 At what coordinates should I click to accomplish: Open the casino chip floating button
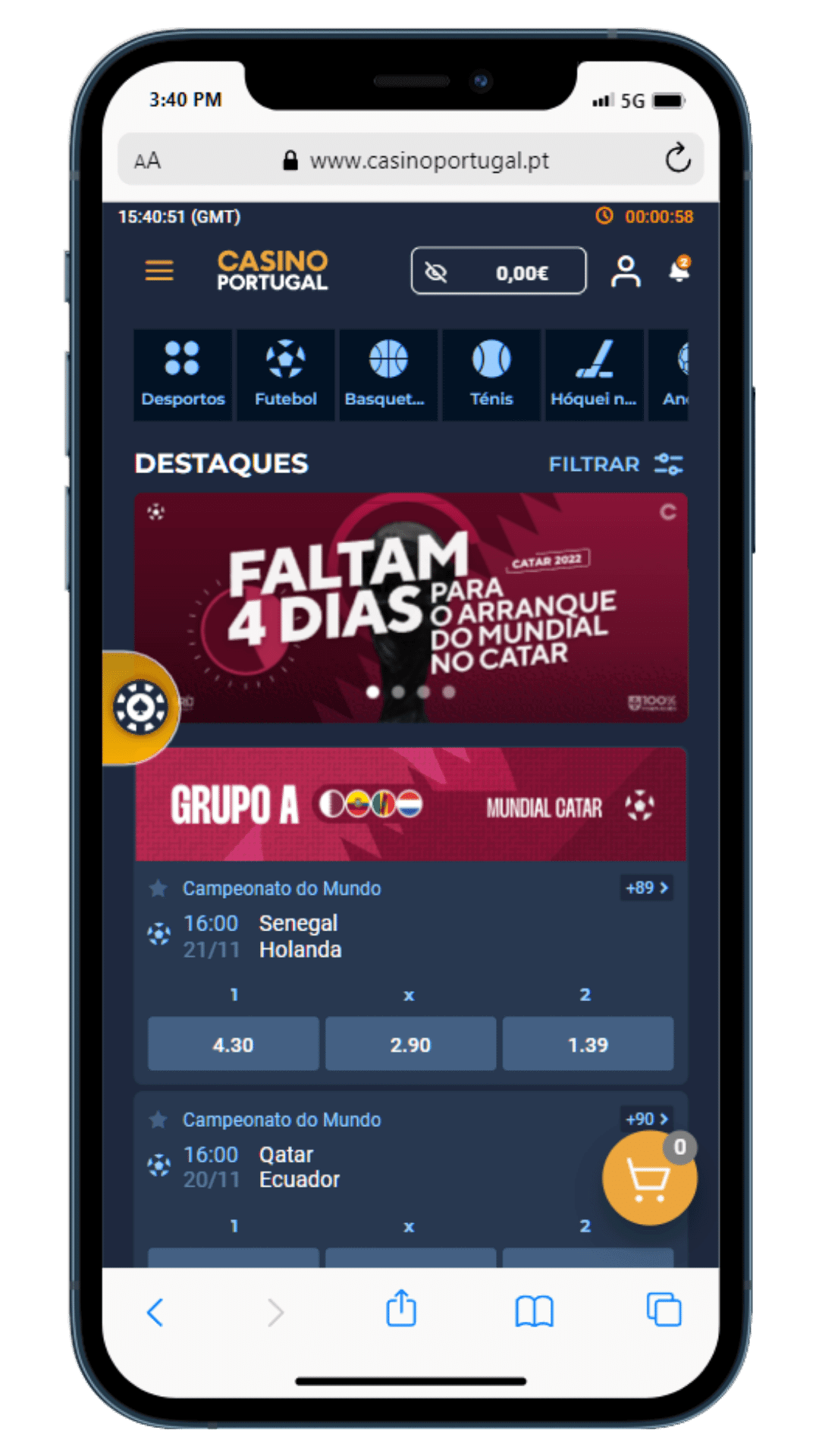pos(140,707)
